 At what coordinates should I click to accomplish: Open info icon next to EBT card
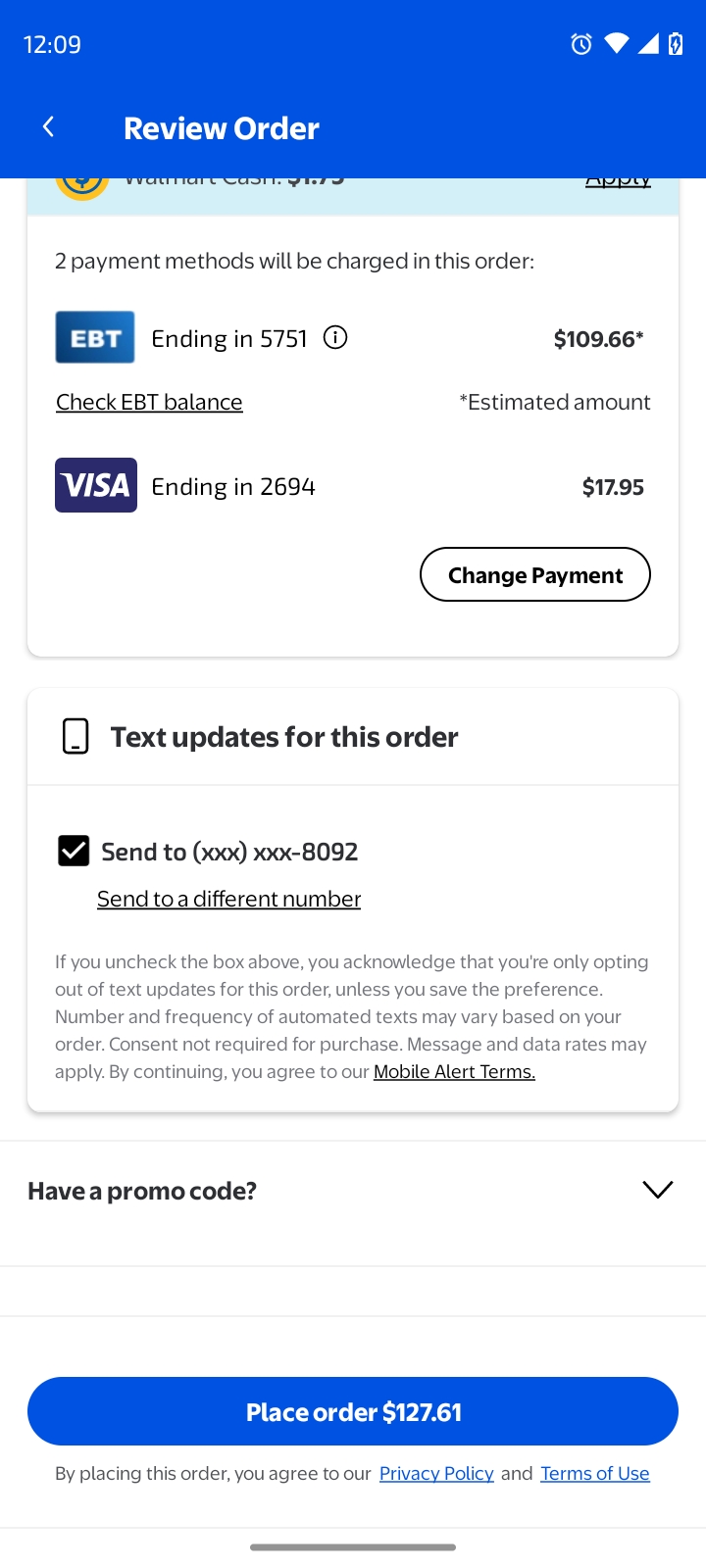pos(335,338)
